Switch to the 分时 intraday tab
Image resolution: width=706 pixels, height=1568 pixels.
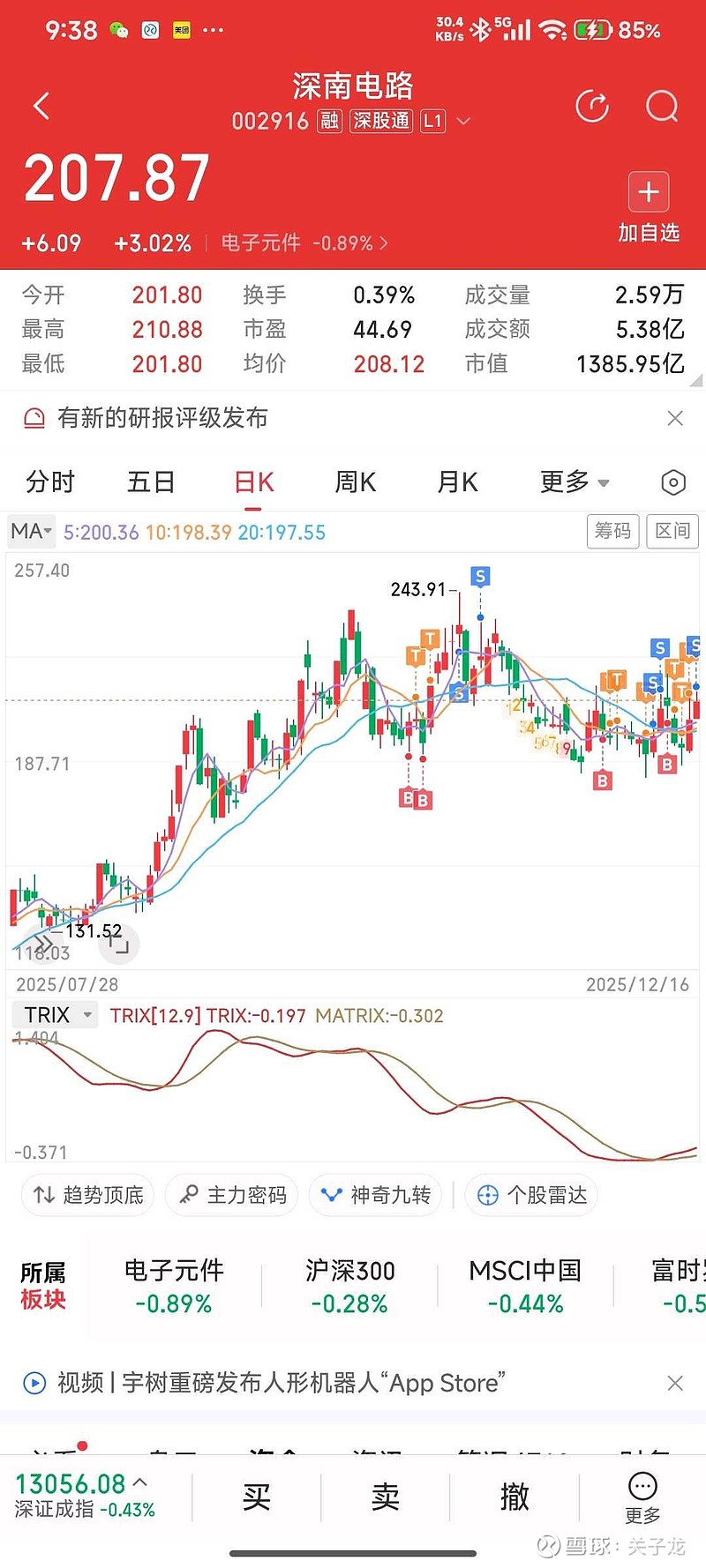tap(50, 482)
